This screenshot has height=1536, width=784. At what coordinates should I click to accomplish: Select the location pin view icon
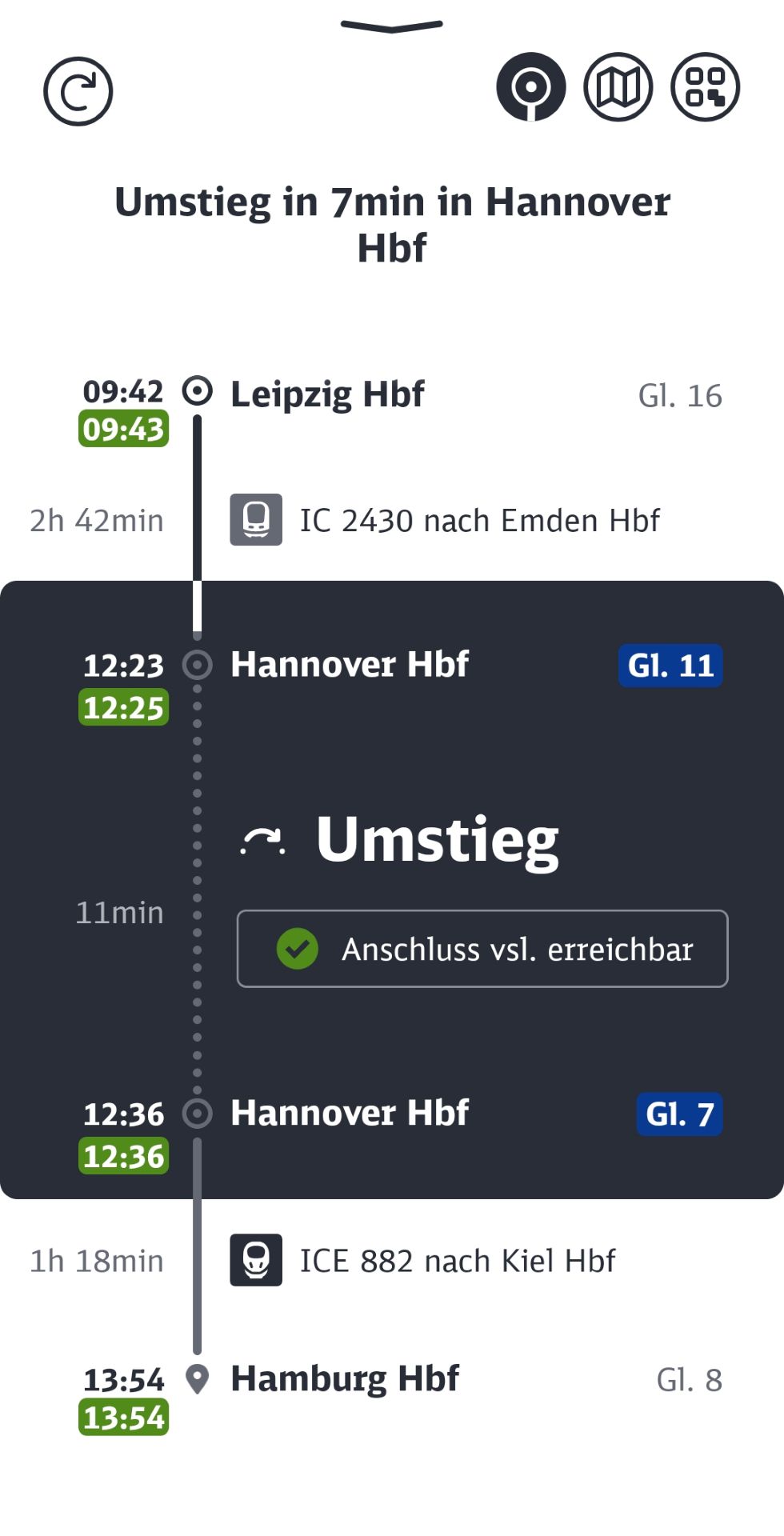[x=531, y=86]
